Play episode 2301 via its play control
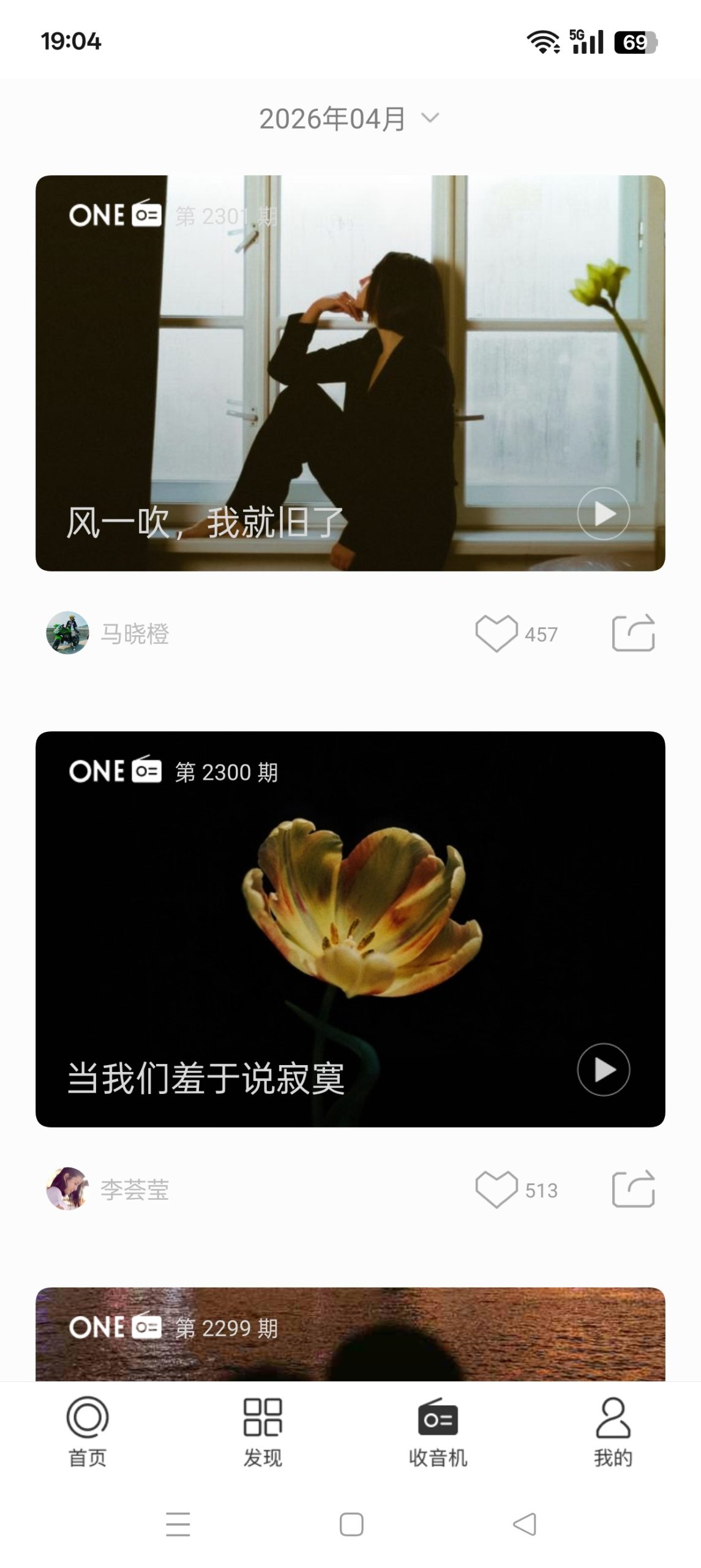 [604, 512]
